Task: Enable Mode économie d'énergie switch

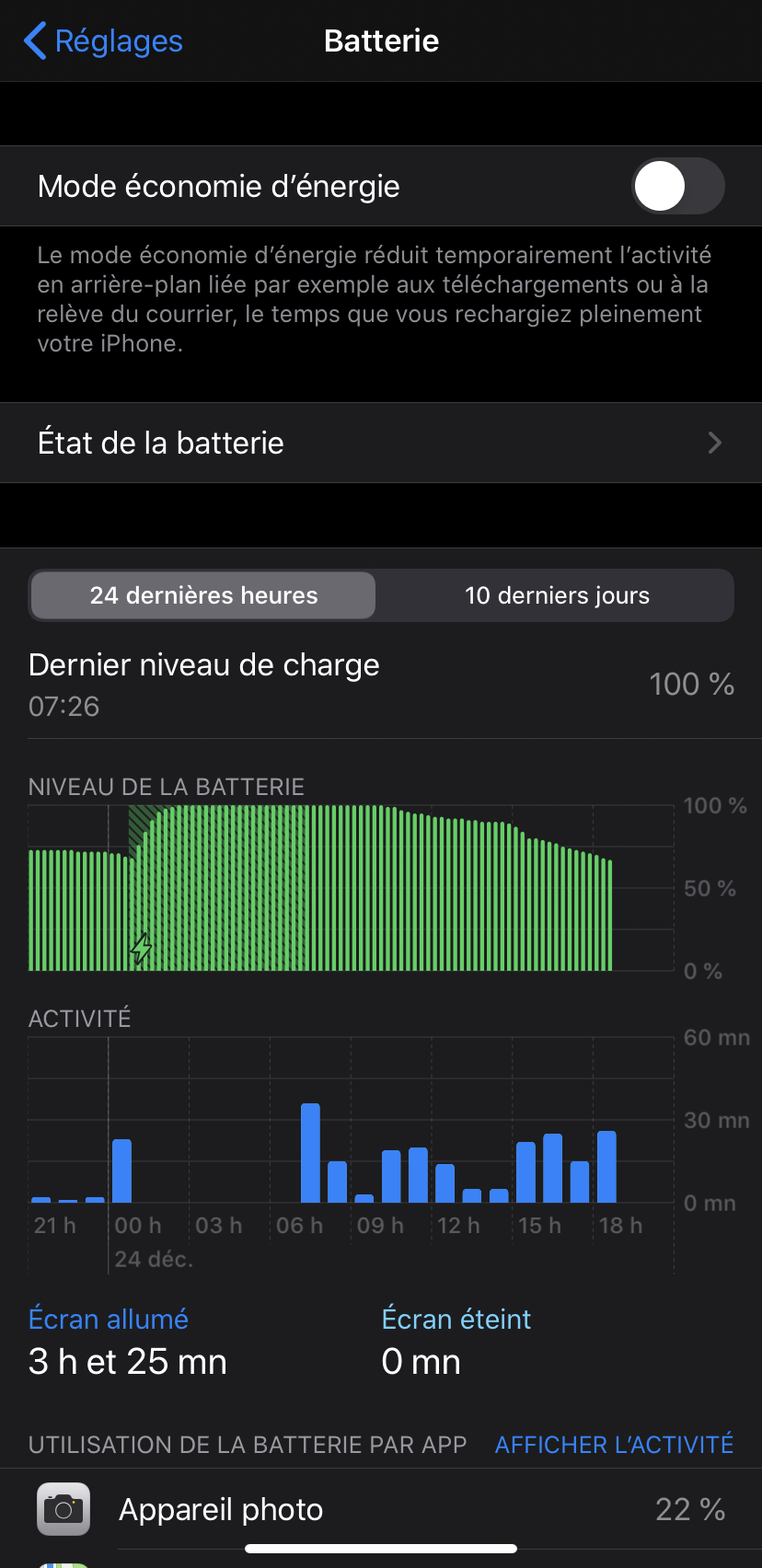Action: tap(678, 186)
